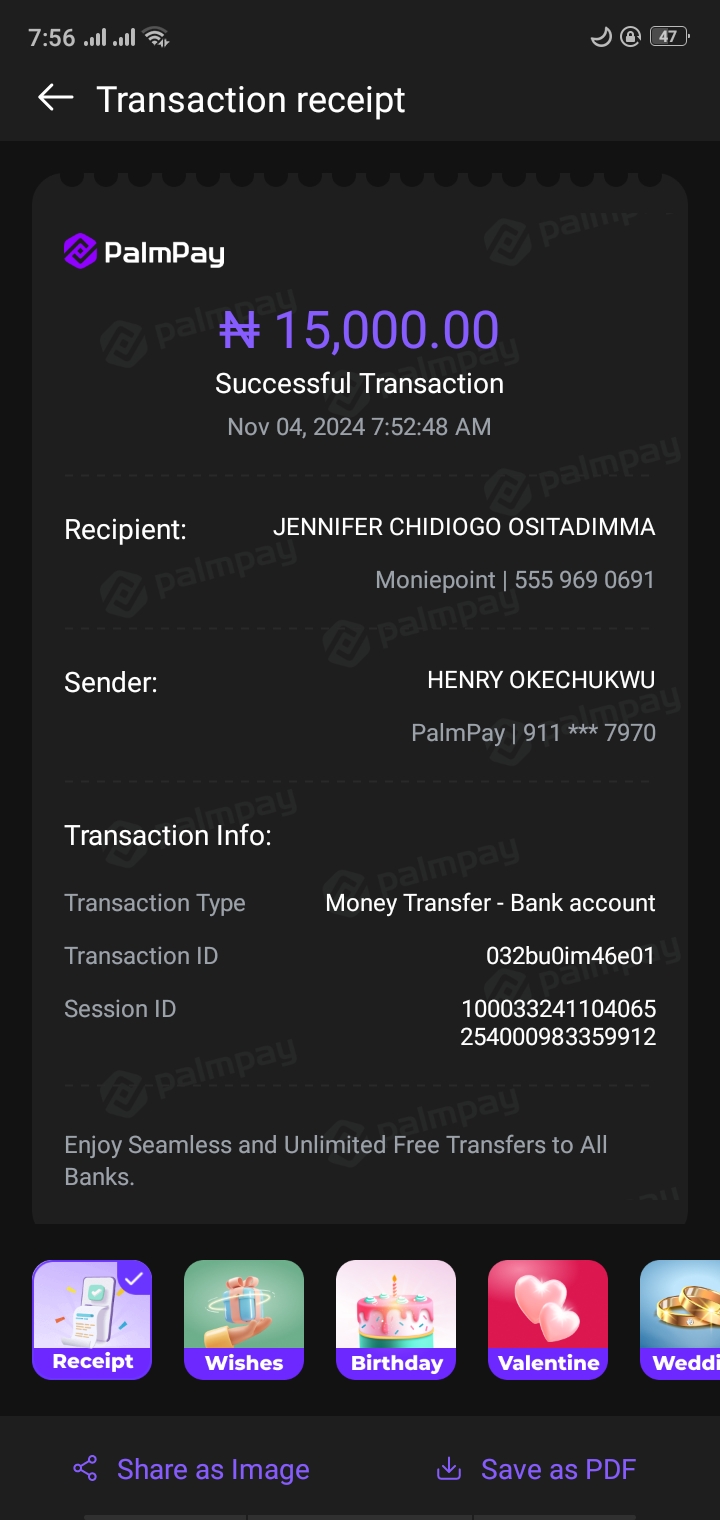This screenshot has width=720, height=1520.
Task: Go back from Transaction receipt
Action: coord(56,98)
